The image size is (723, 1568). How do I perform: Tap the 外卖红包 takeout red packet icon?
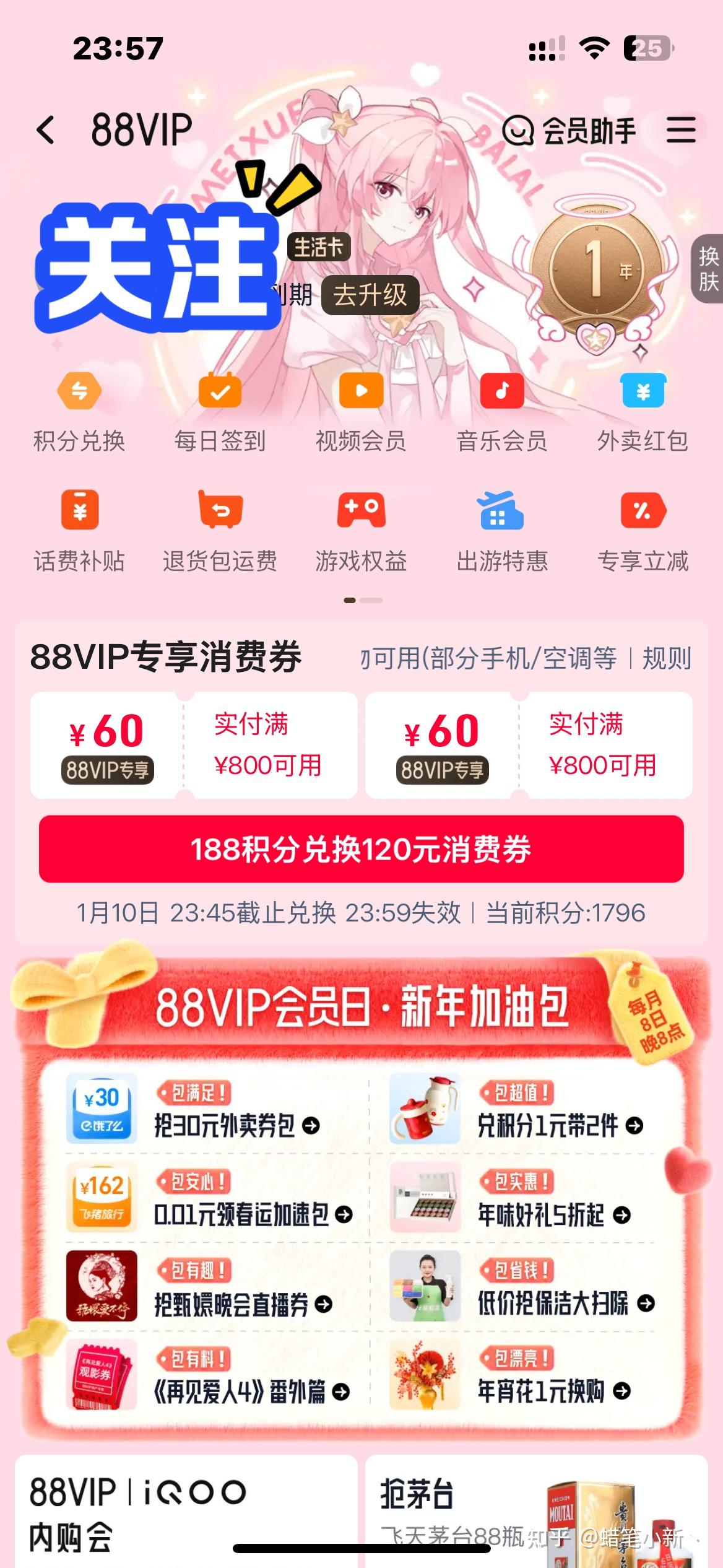click(x=642, y=409)
